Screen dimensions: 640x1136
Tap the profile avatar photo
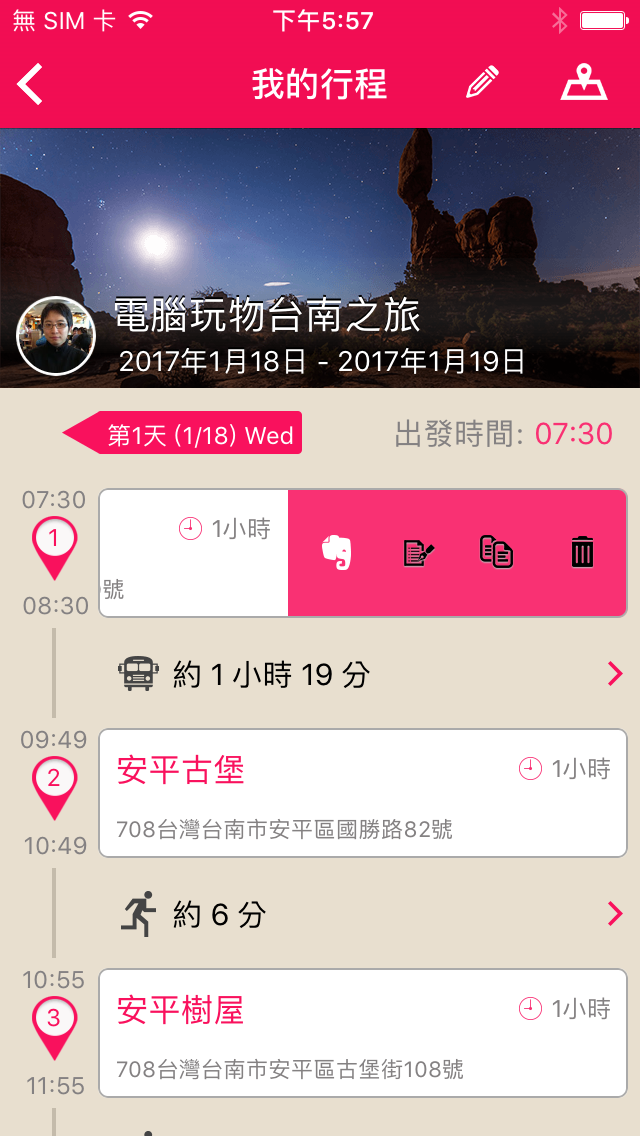click(55, 335)
